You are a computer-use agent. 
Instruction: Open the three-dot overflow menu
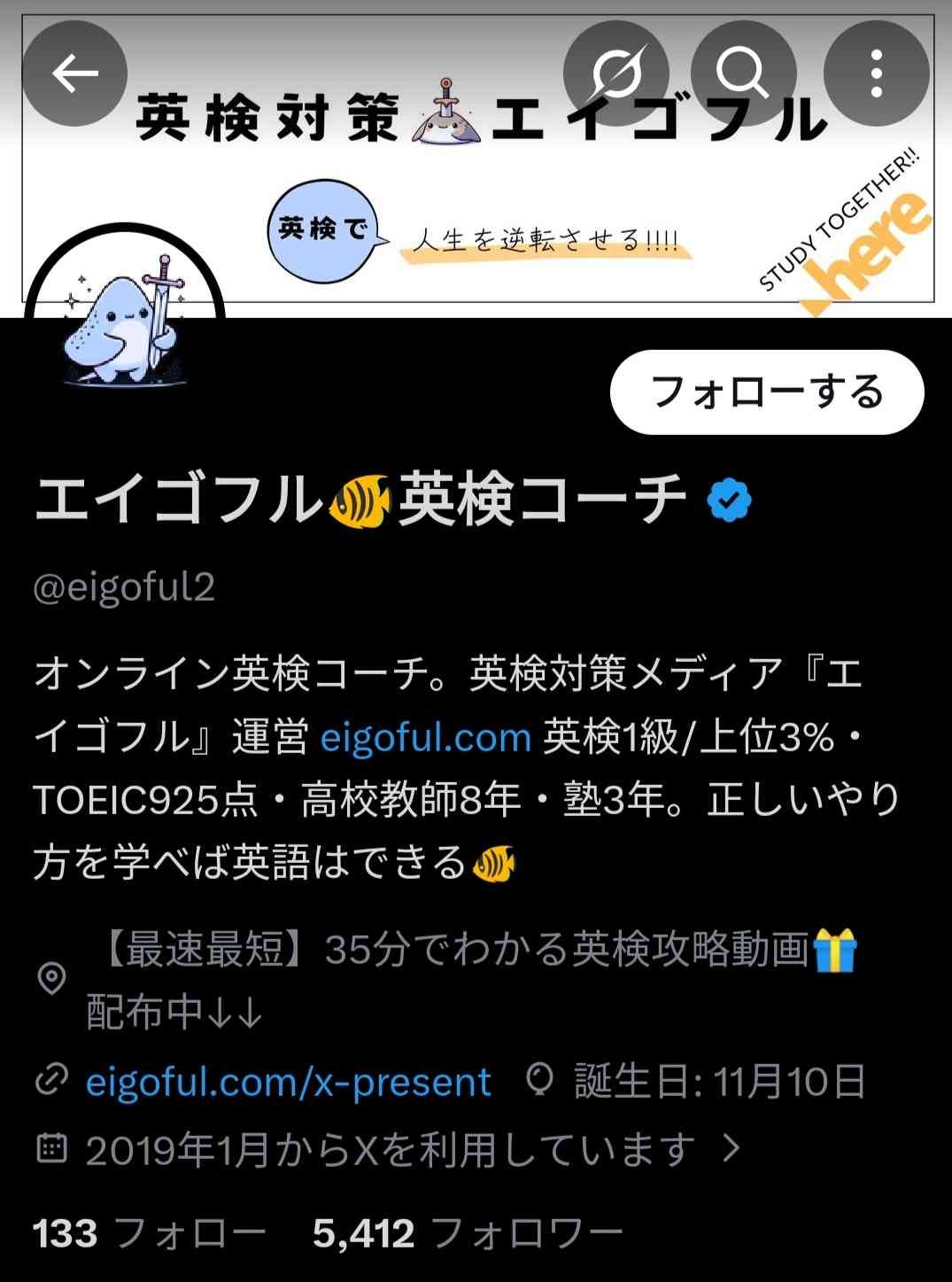point(875,74)
